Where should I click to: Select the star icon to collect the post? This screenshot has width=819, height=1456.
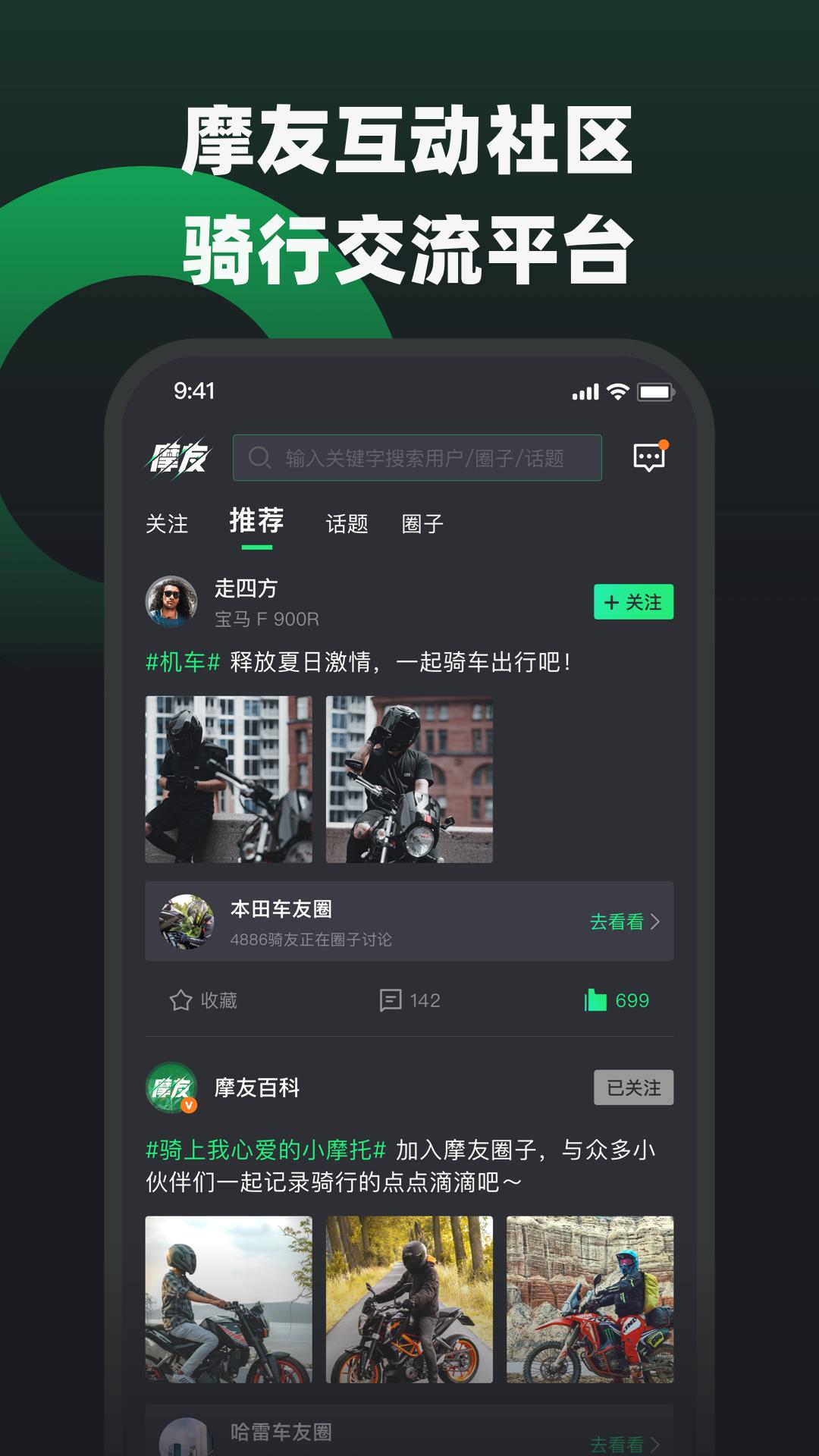(x=180, y=999)
